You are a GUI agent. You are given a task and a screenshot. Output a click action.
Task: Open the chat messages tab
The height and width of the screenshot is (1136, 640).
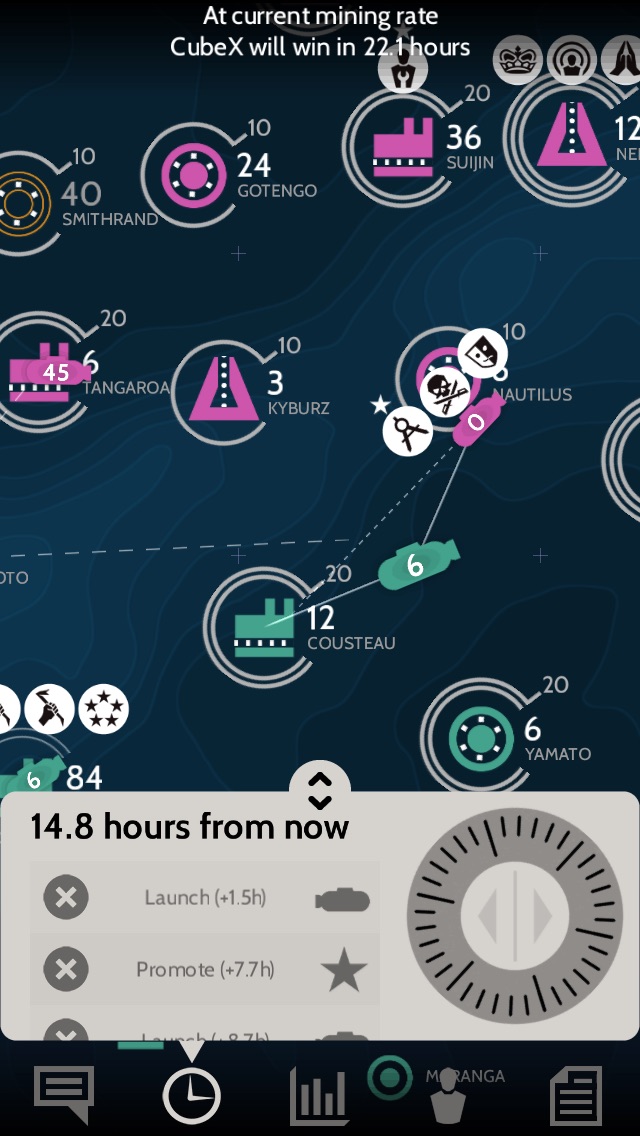(64, 1093)
